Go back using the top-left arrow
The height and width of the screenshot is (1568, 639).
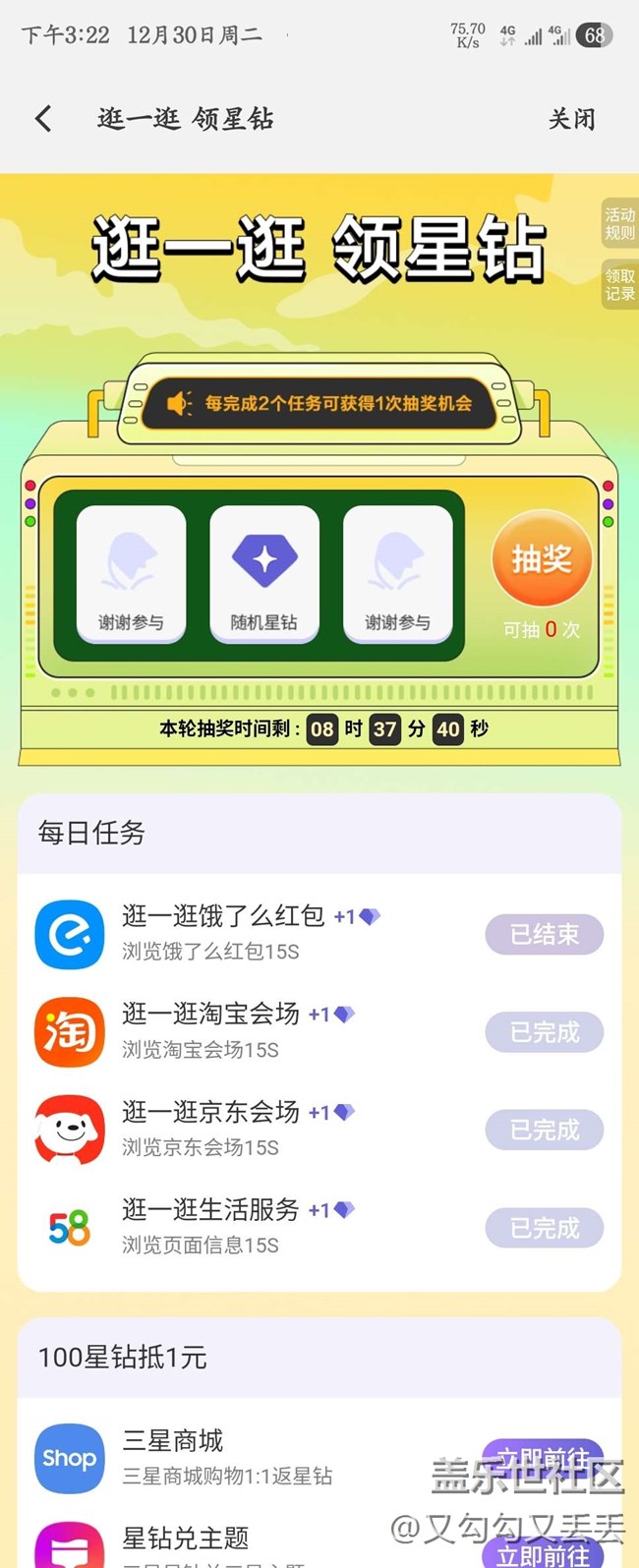(x=43, y=119)
